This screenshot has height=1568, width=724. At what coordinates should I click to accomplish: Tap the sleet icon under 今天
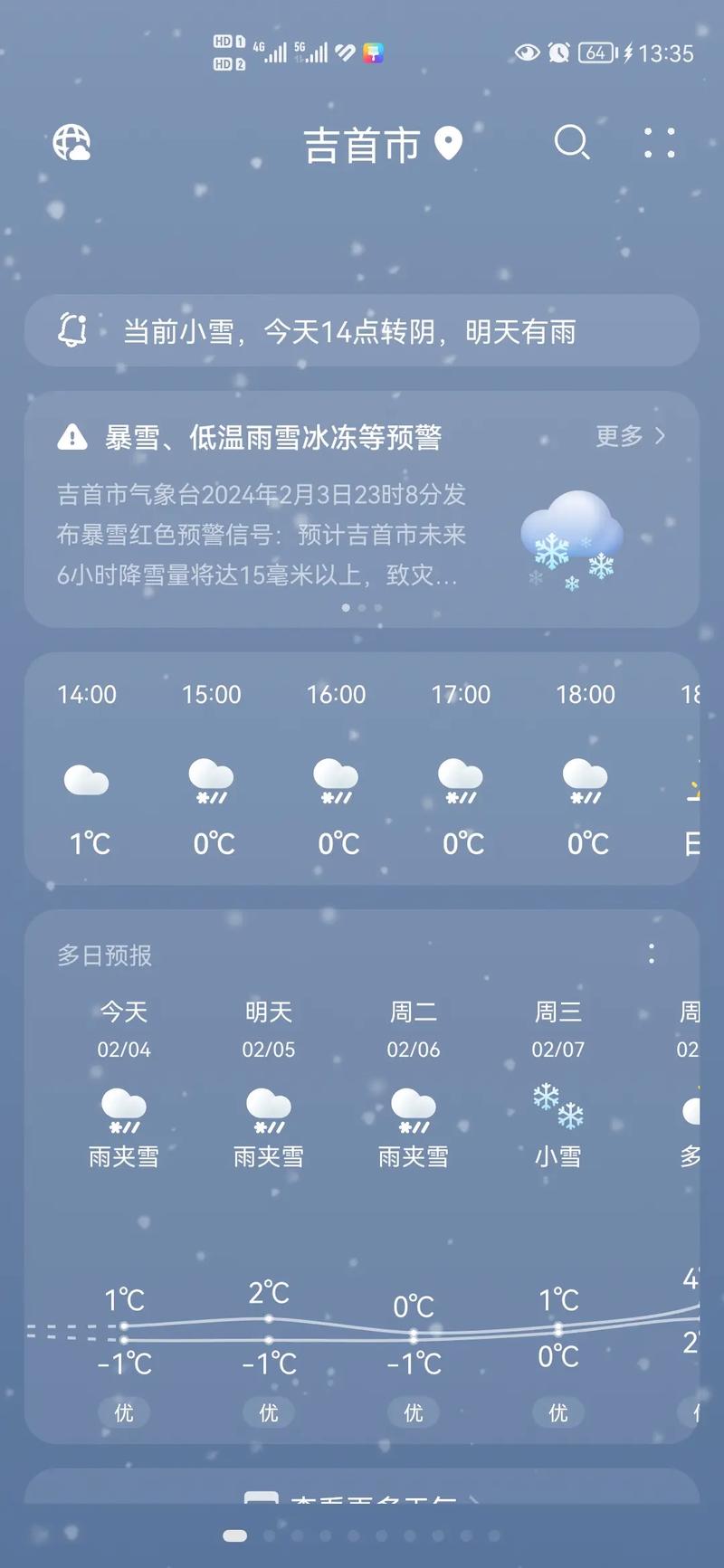click(124, 1115)
